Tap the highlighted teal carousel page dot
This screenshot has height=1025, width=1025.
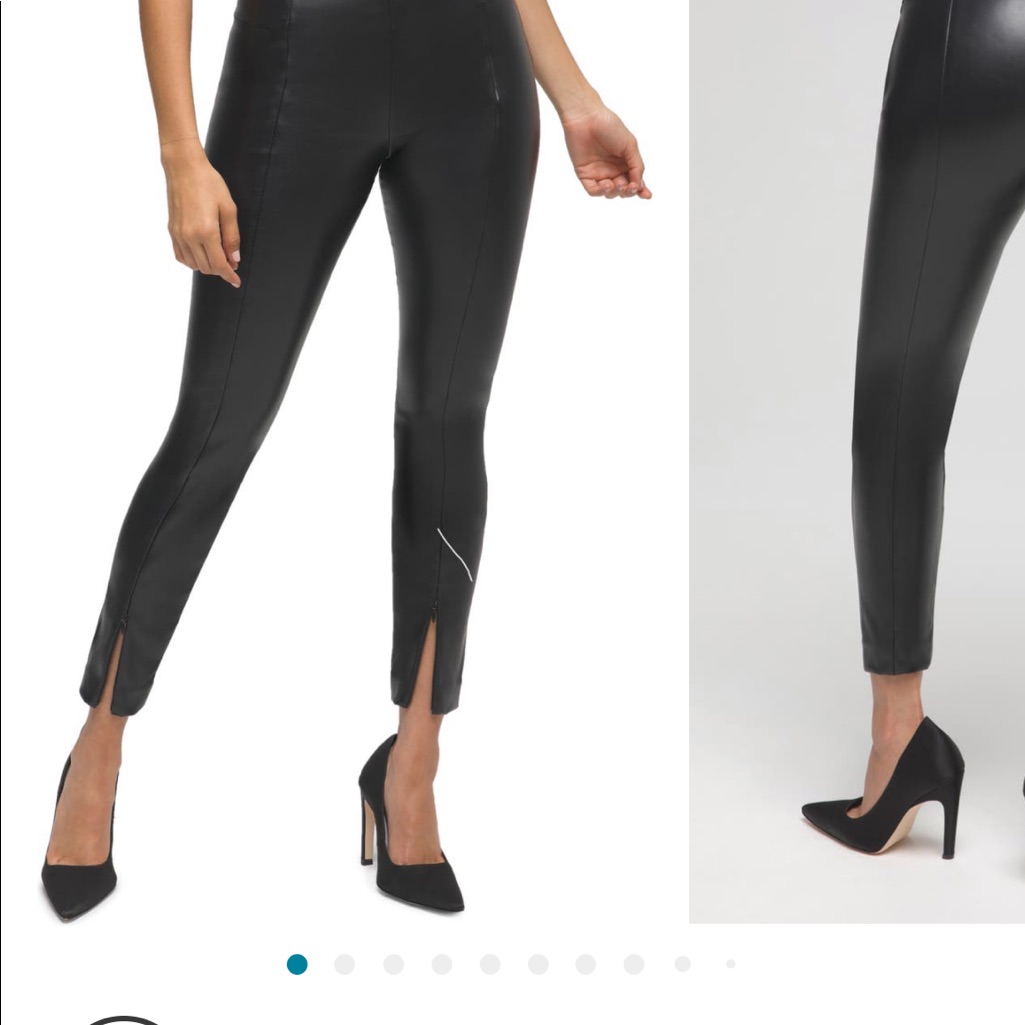pyautogui.click(x=297, y=964)
